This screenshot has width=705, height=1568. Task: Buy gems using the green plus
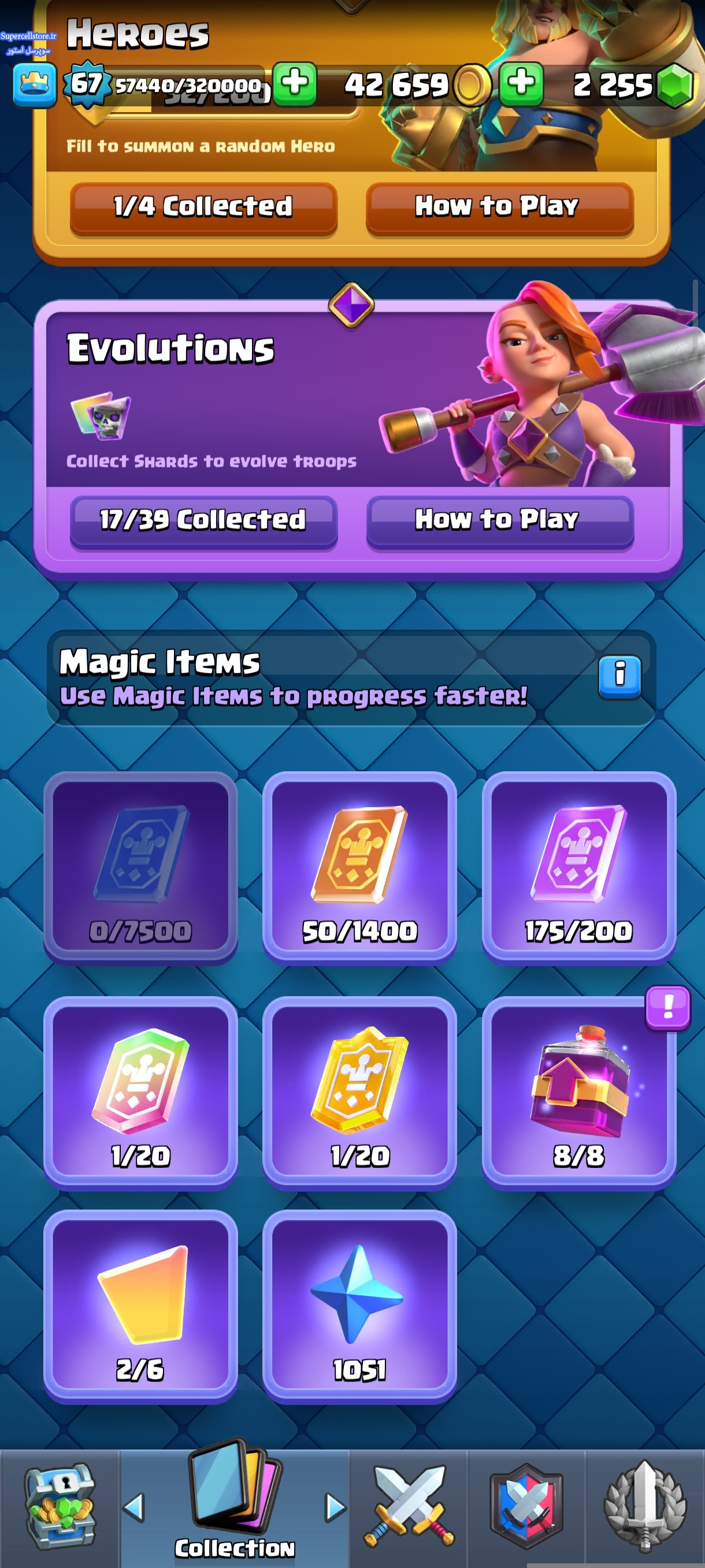coord(521,83)
